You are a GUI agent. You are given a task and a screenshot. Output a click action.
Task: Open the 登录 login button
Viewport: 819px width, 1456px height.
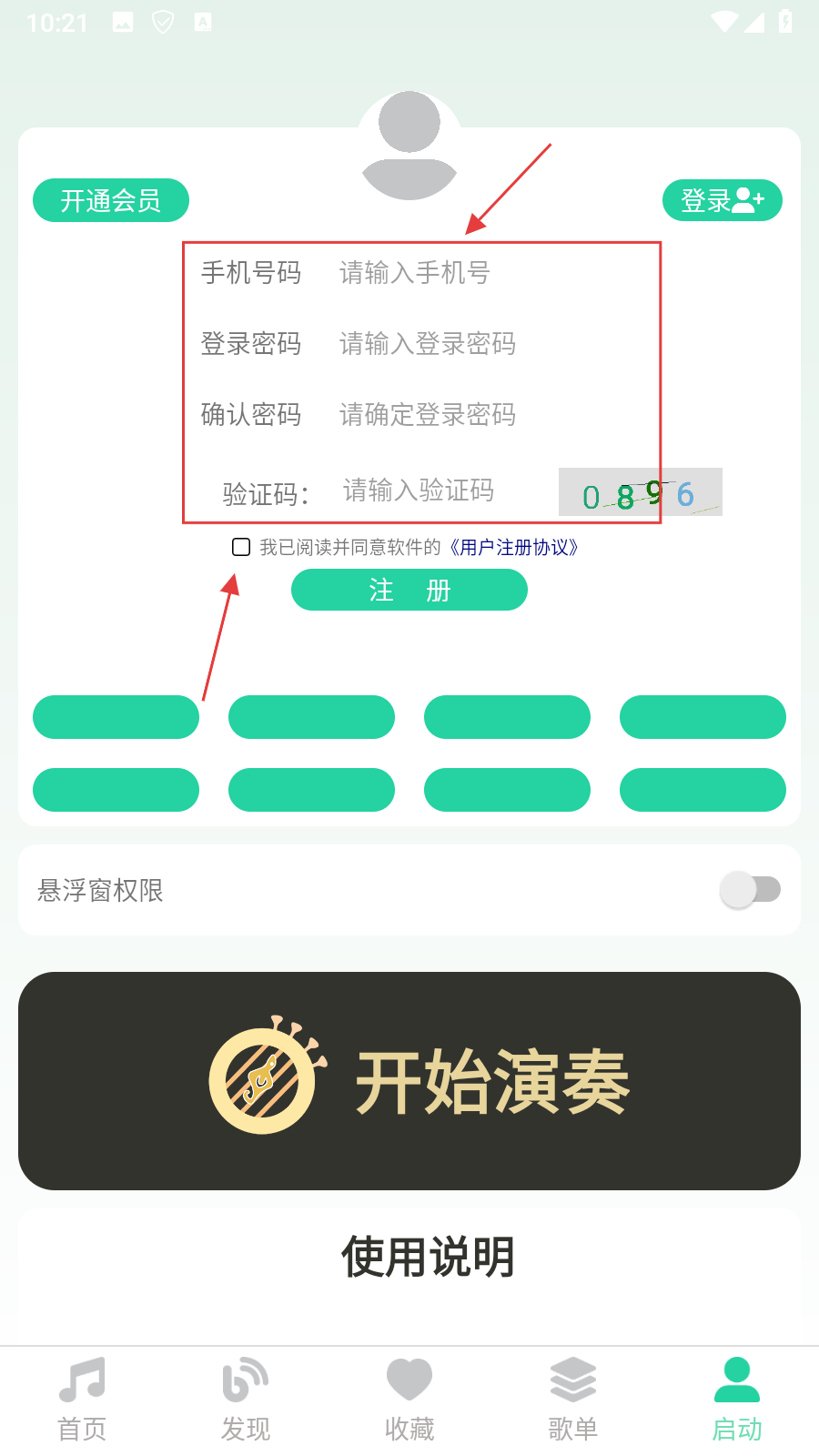[x=722, y=200]
